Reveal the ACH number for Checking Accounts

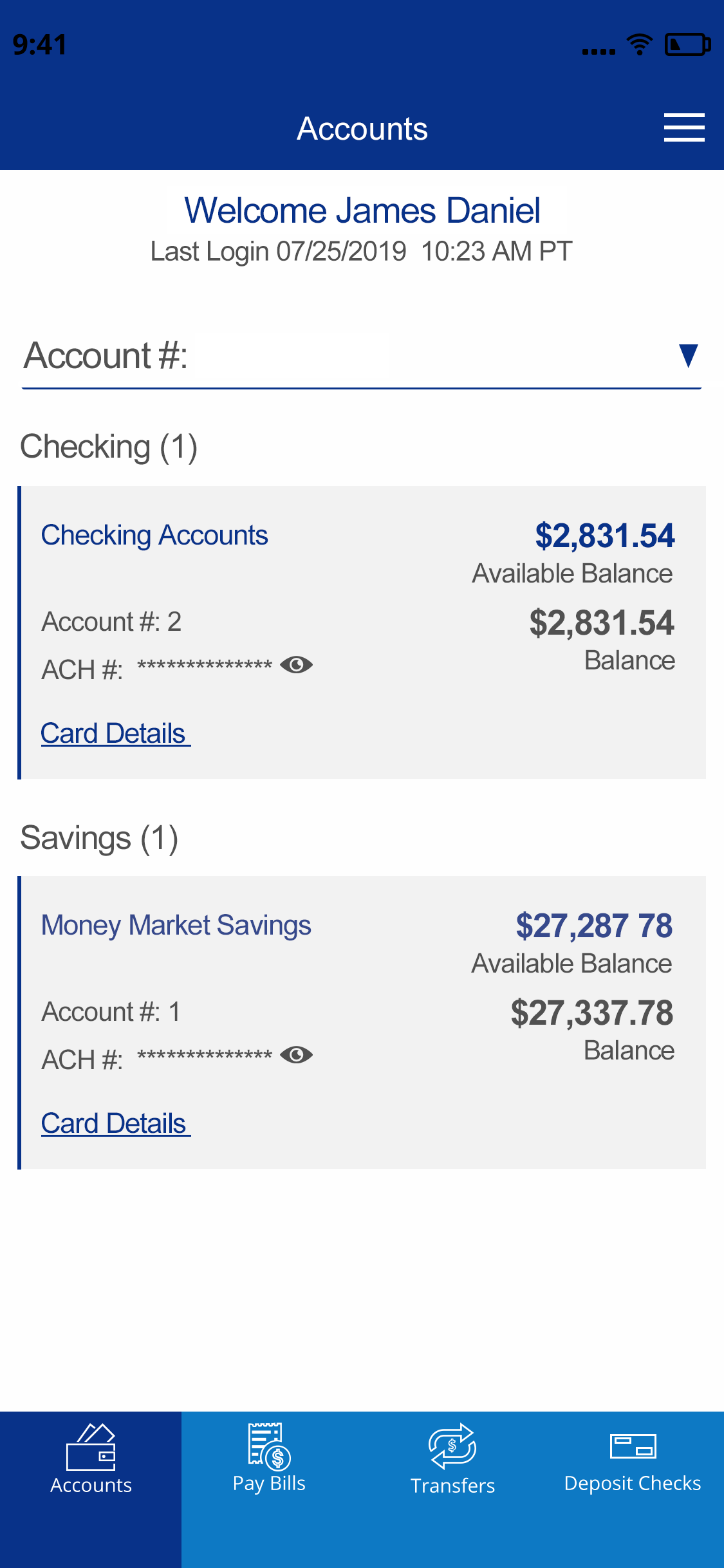[297, 665]
